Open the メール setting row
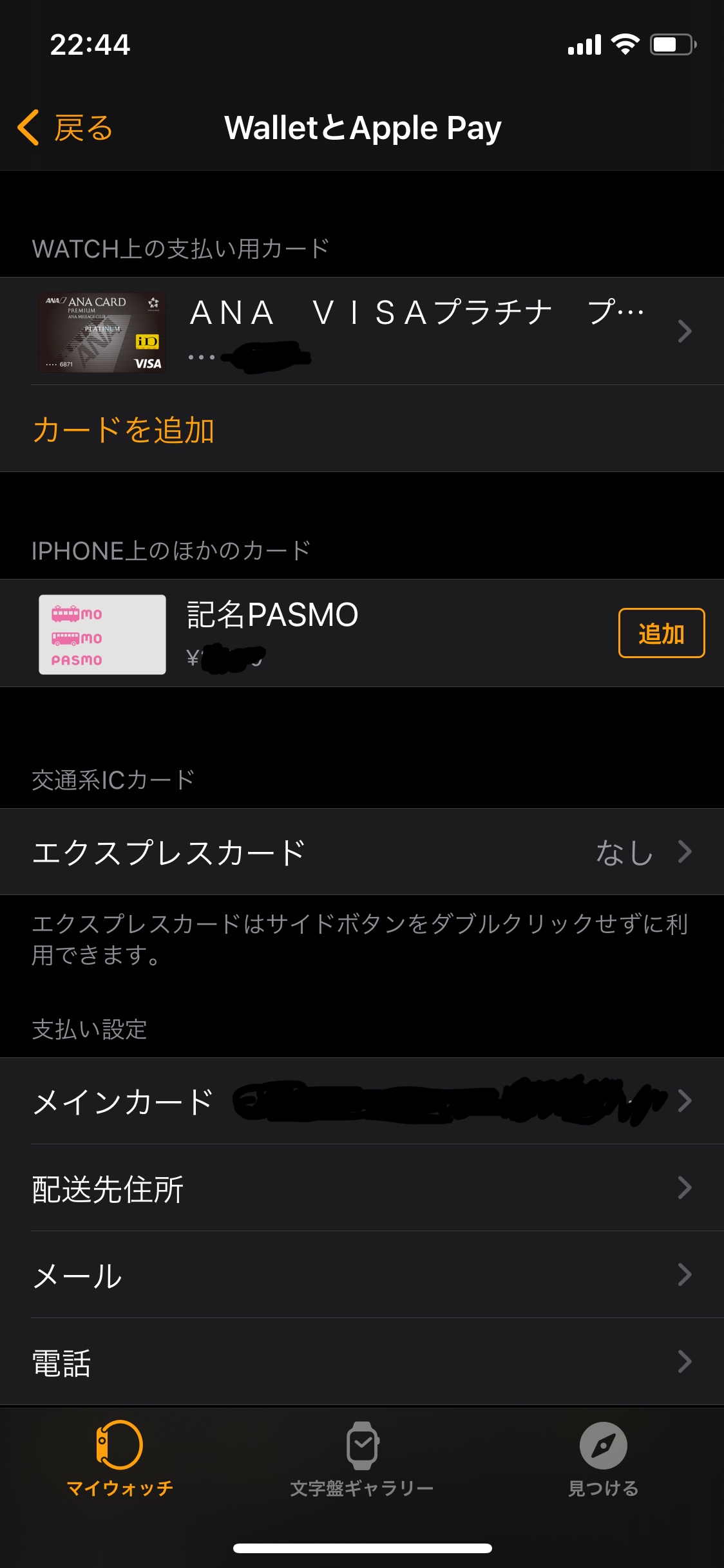The image size is (724, 1568). [x=362, y=1276]
